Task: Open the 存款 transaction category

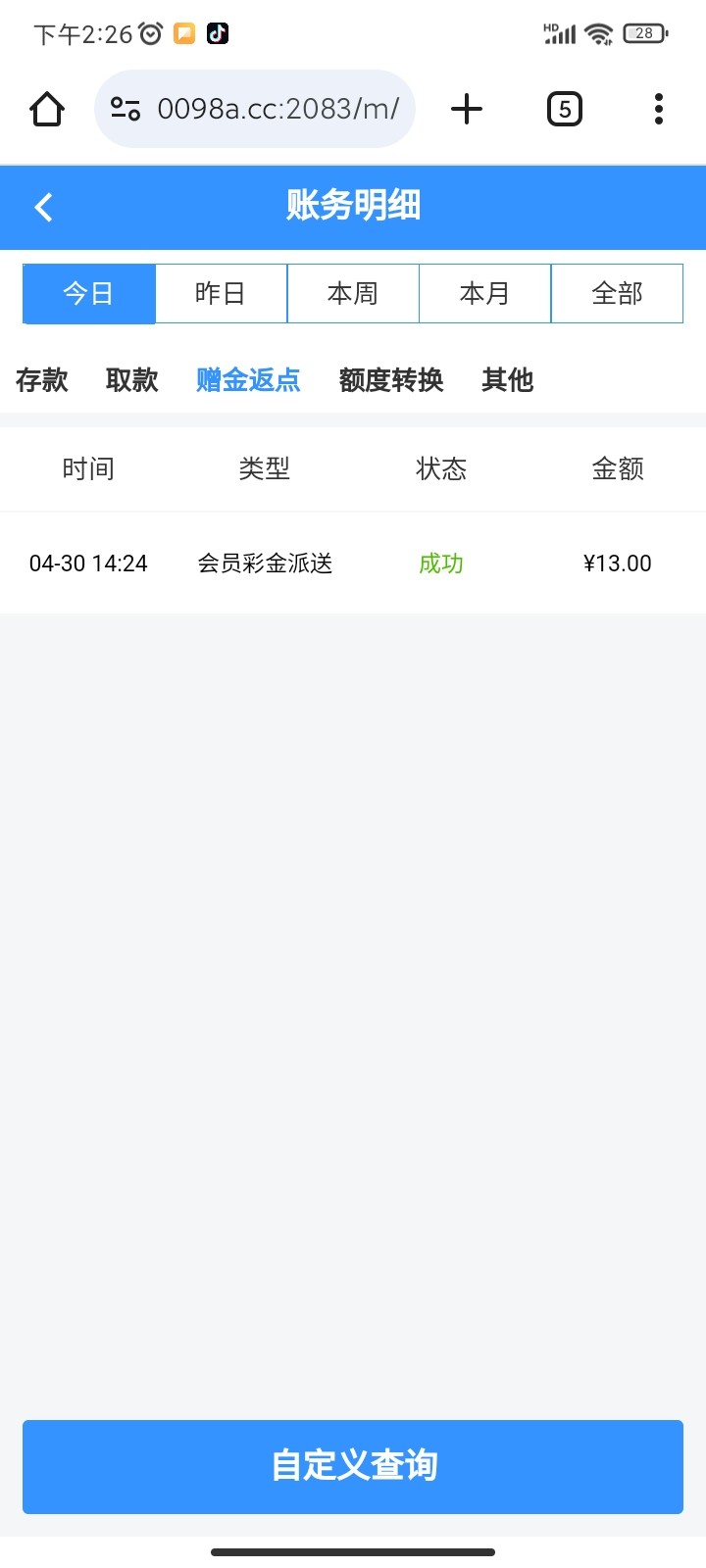Action: [42, 380]
